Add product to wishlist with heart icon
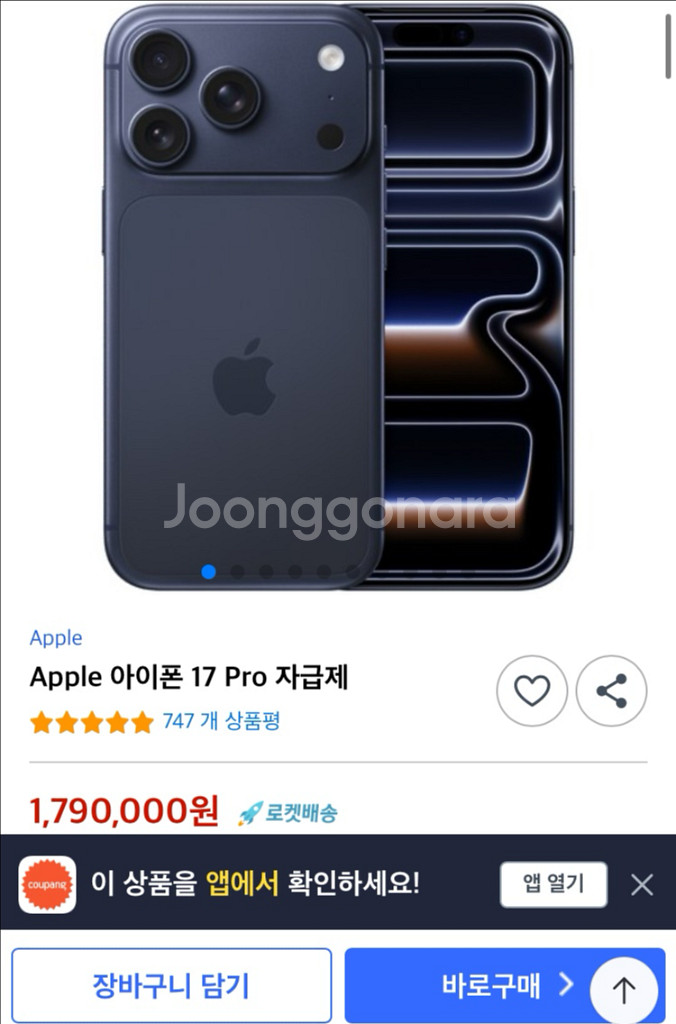The height and width of the screenshot is (1024, 676). pyautogui.click(x=532, y=690)
